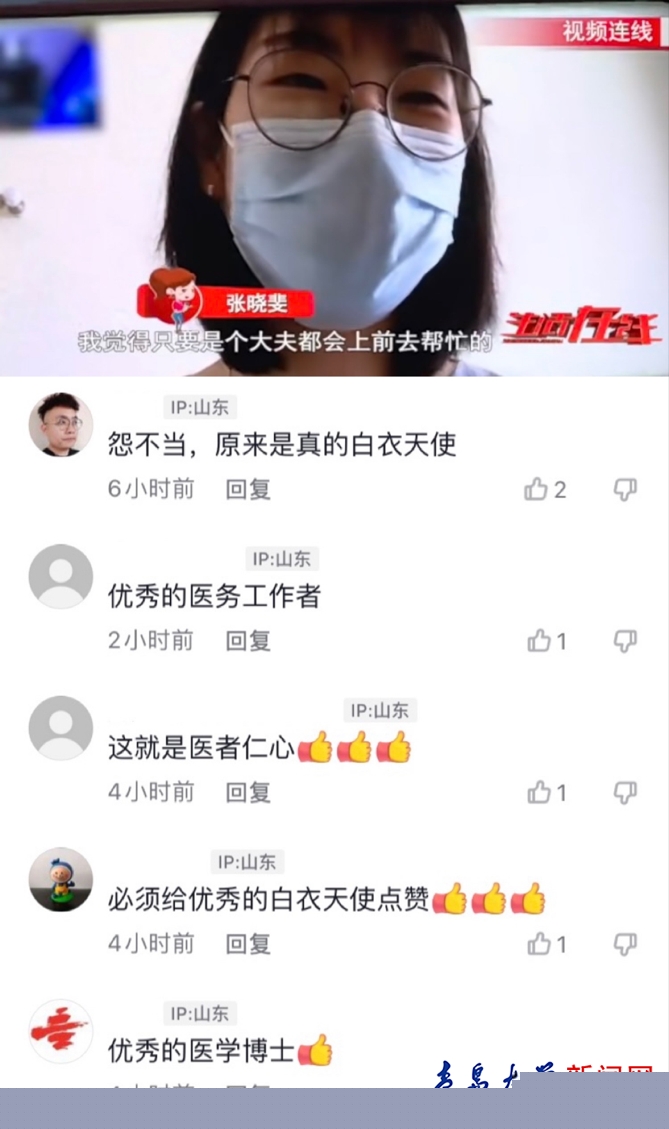Reply to the comment "怨不当，原来是真的白衣天使"

coord(248,489)
